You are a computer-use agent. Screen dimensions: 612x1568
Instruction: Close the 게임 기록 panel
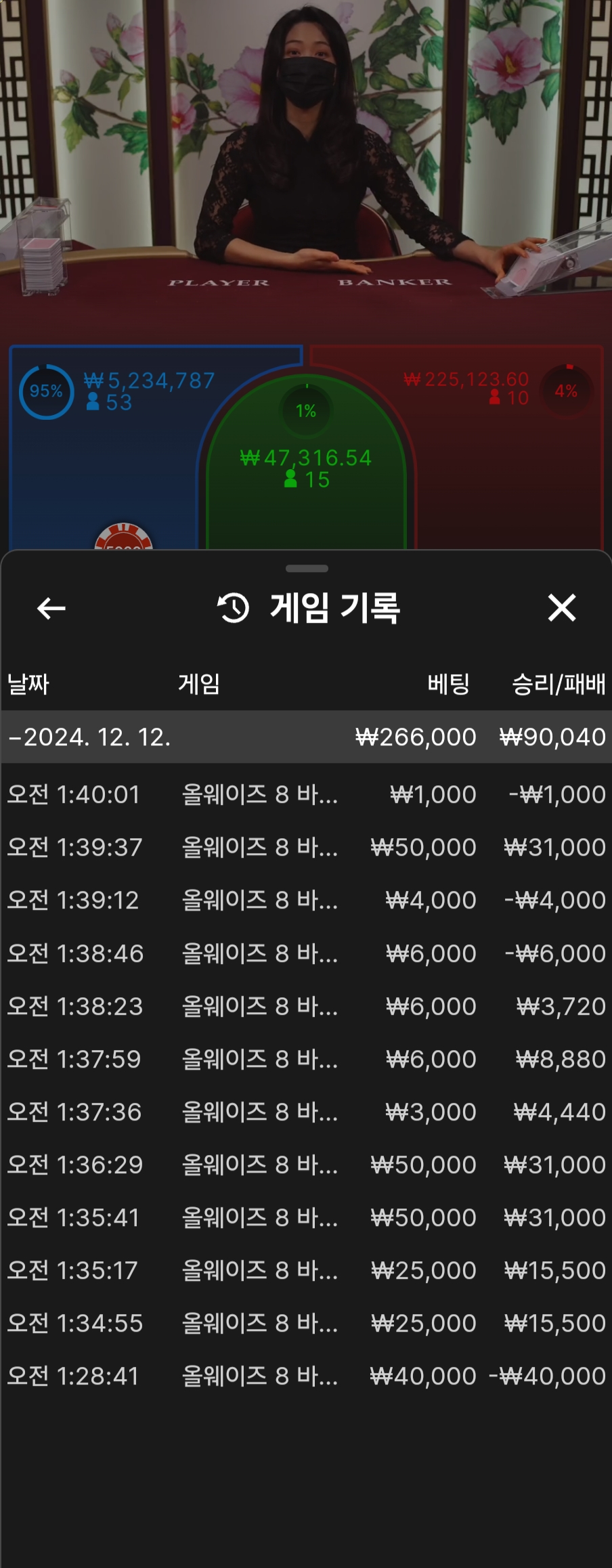pos(561,607)
